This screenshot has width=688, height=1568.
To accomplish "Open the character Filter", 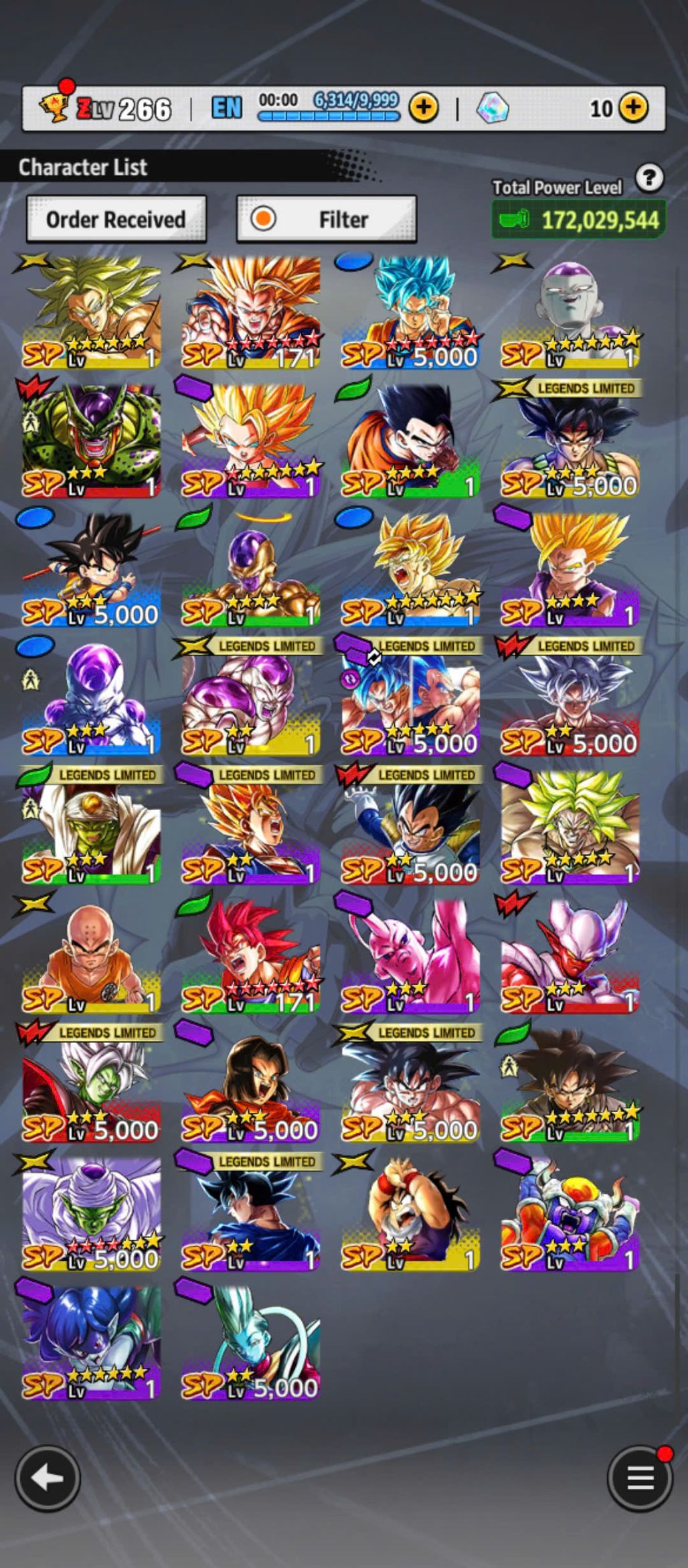I will tap(327, 219).
